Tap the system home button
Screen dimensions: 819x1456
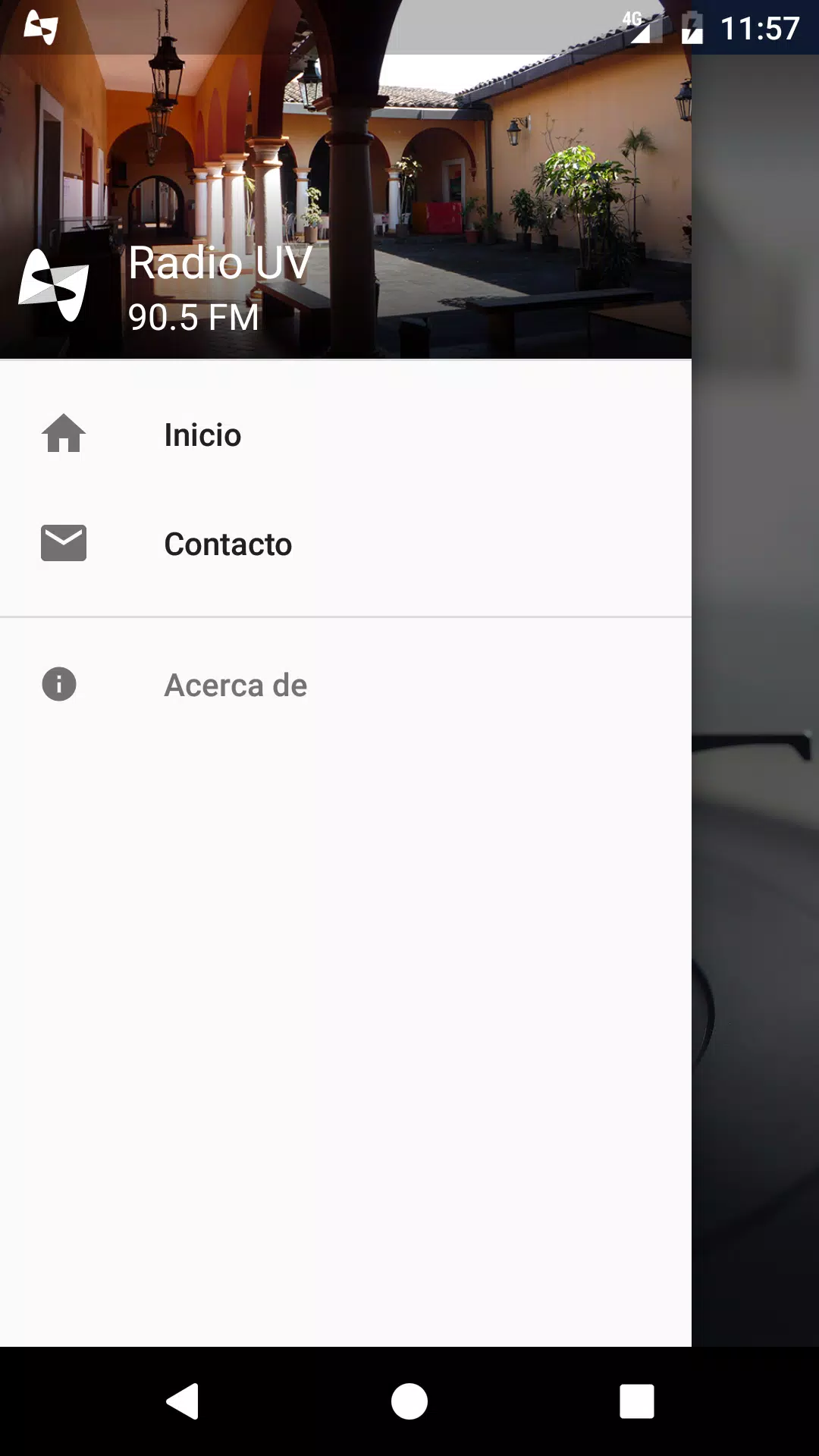coord(409,1401)
